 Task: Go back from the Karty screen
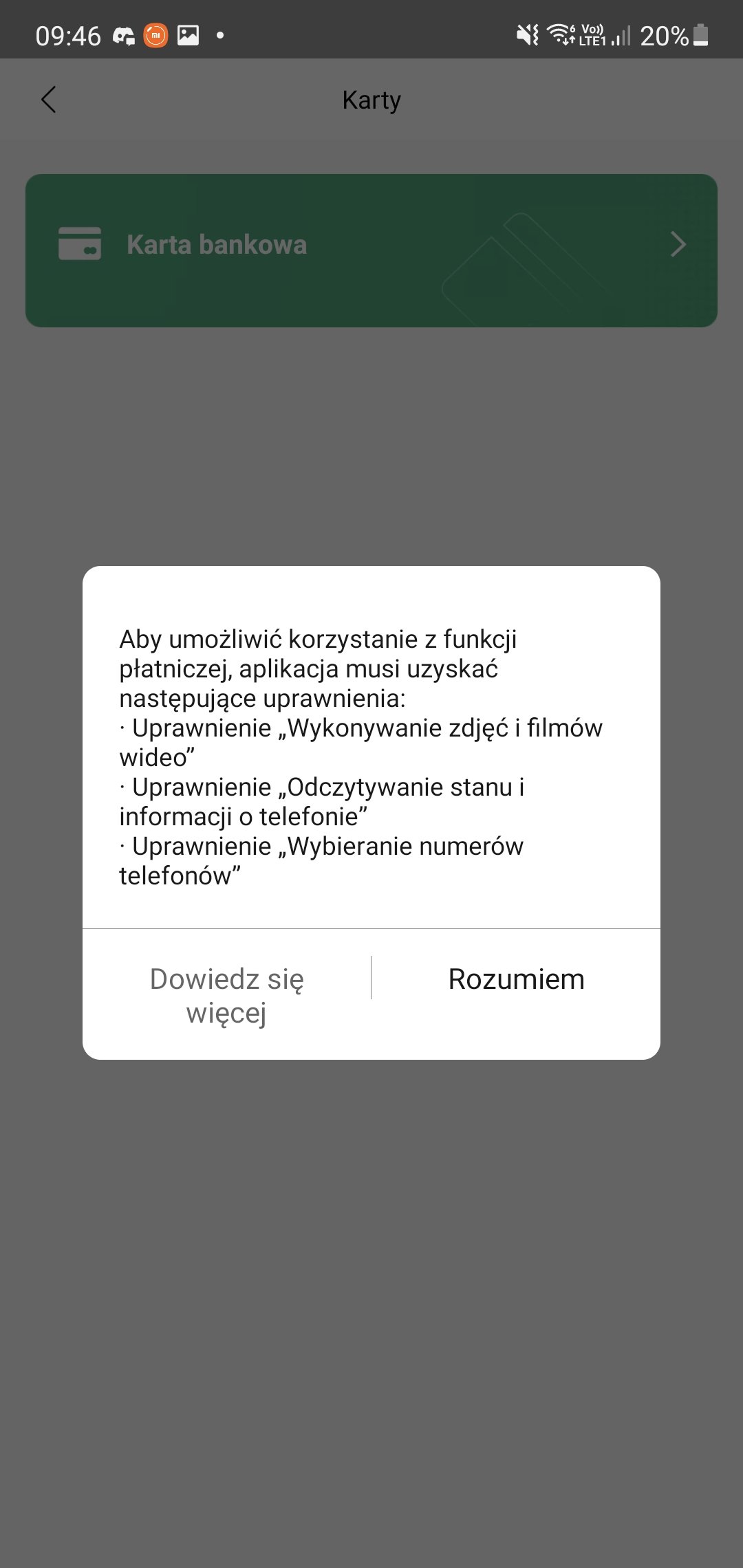click(48, 100)
